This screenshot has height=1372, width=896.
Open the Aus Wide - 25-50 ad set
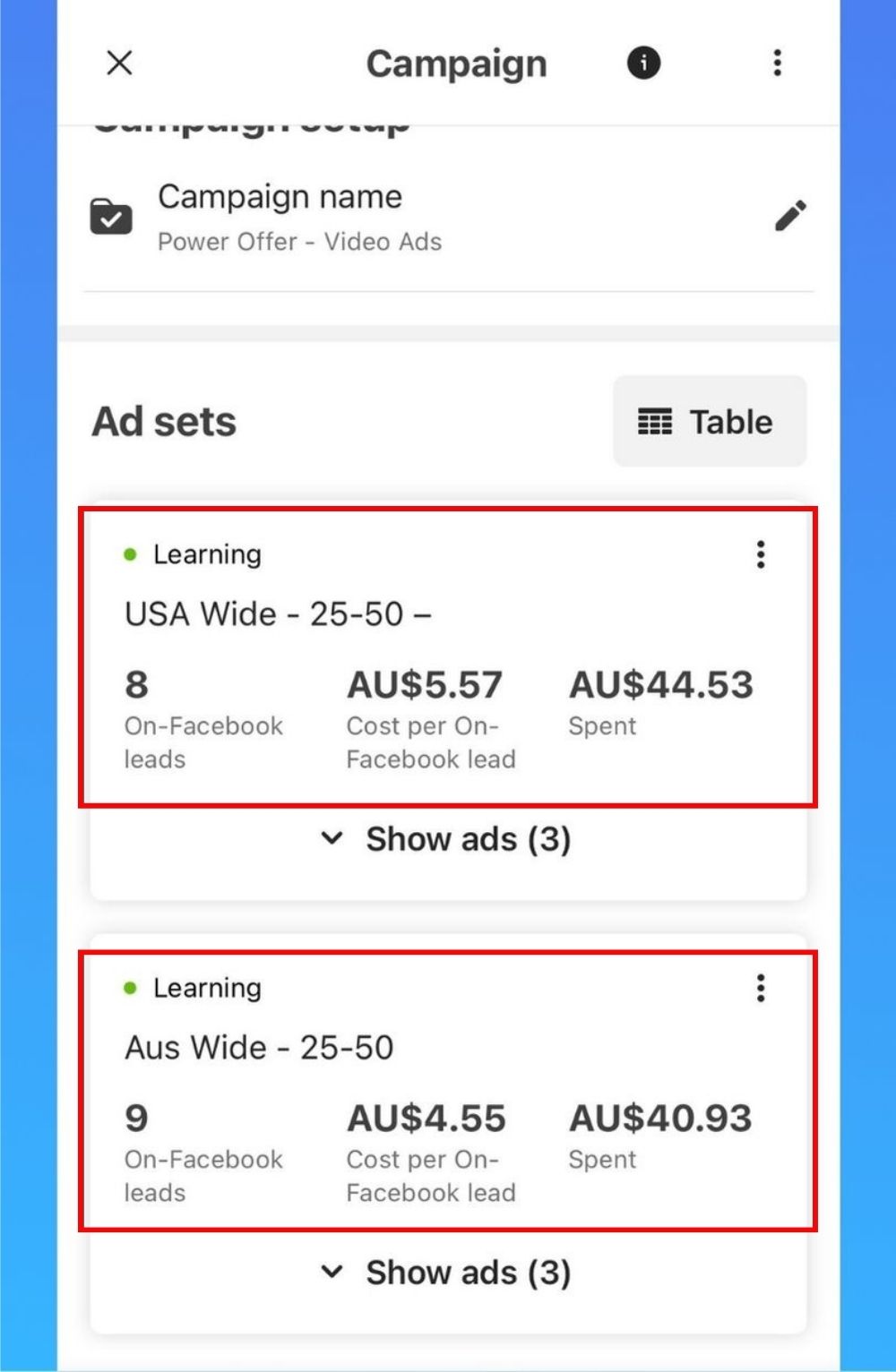click(x=259, y=1048)
